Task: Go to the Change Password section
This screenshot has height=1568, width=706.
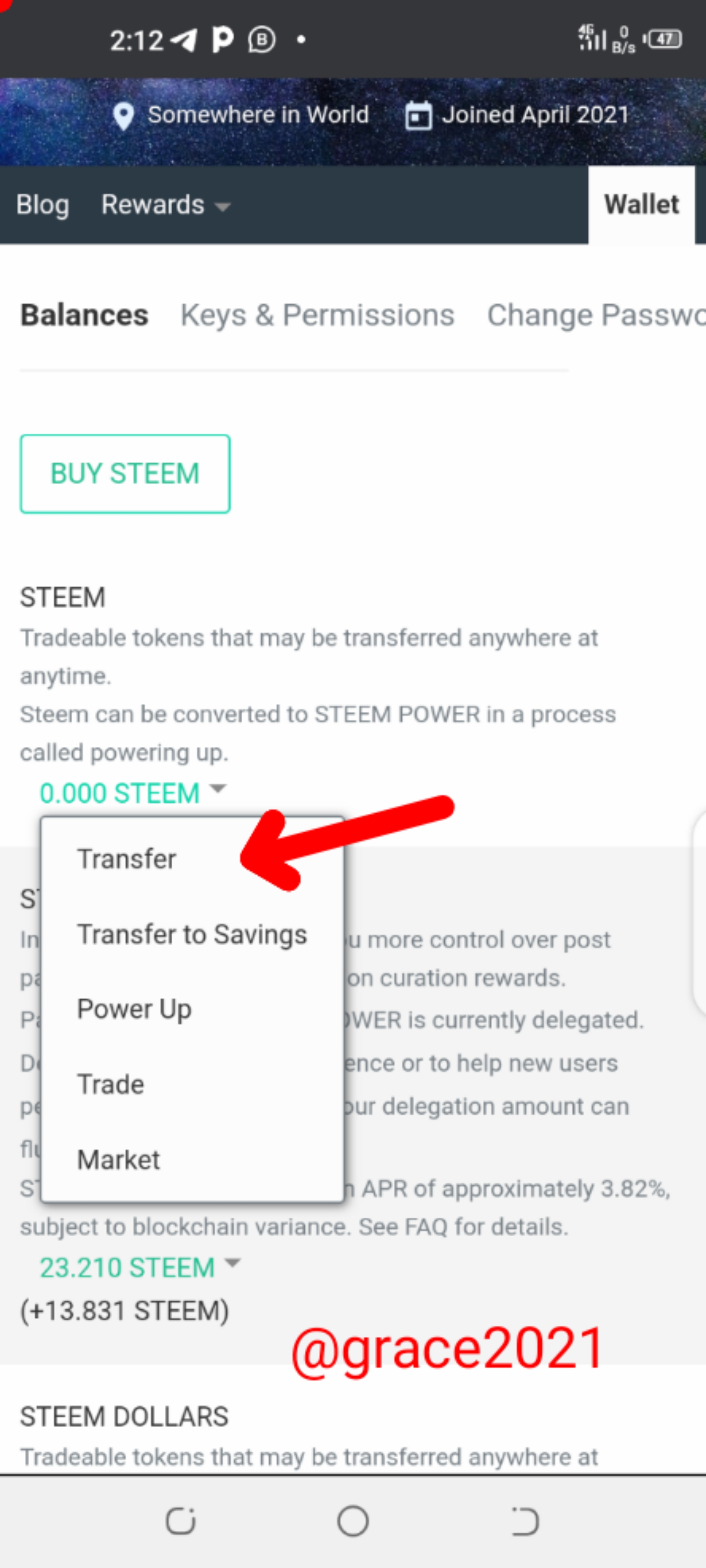Action: click(595, 315)
